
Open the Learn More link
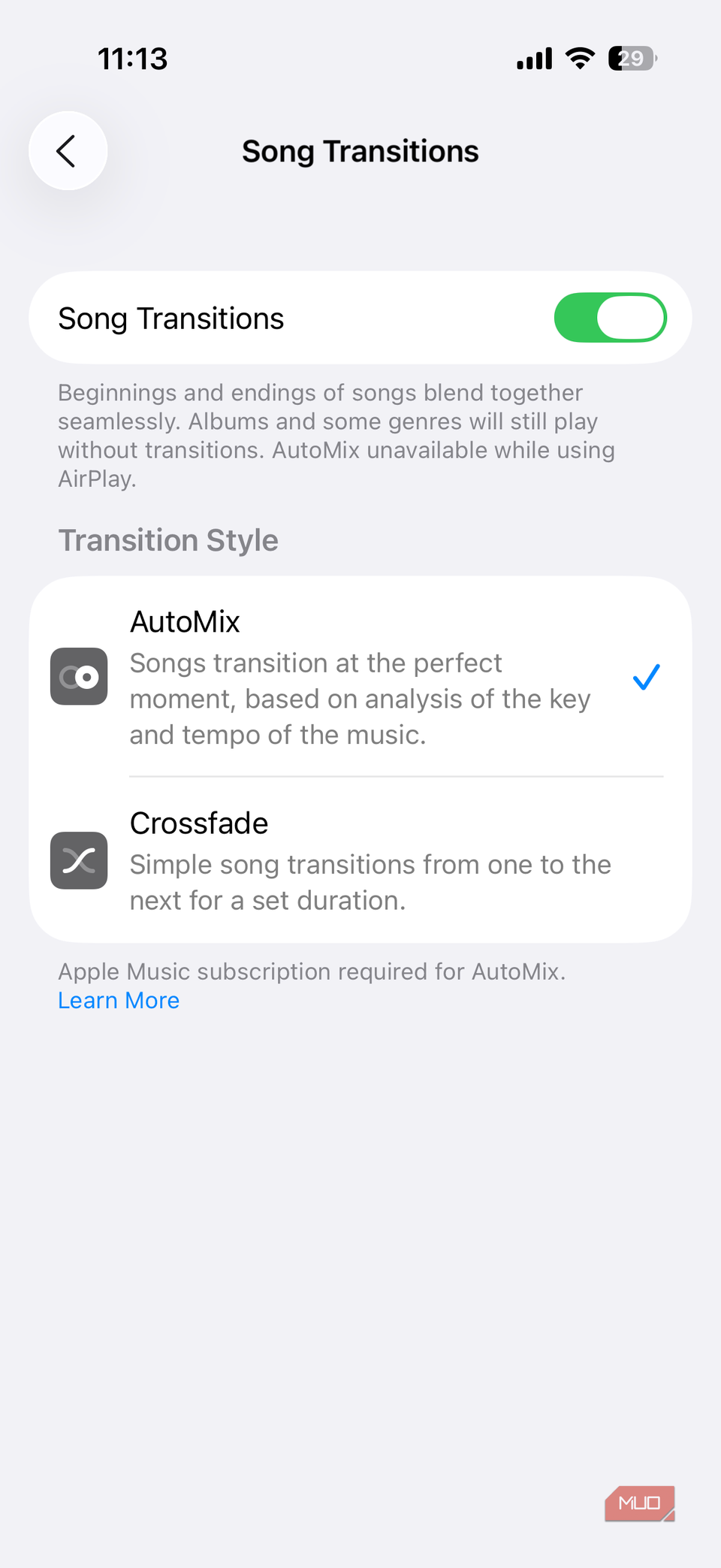tap(119, 1001)
